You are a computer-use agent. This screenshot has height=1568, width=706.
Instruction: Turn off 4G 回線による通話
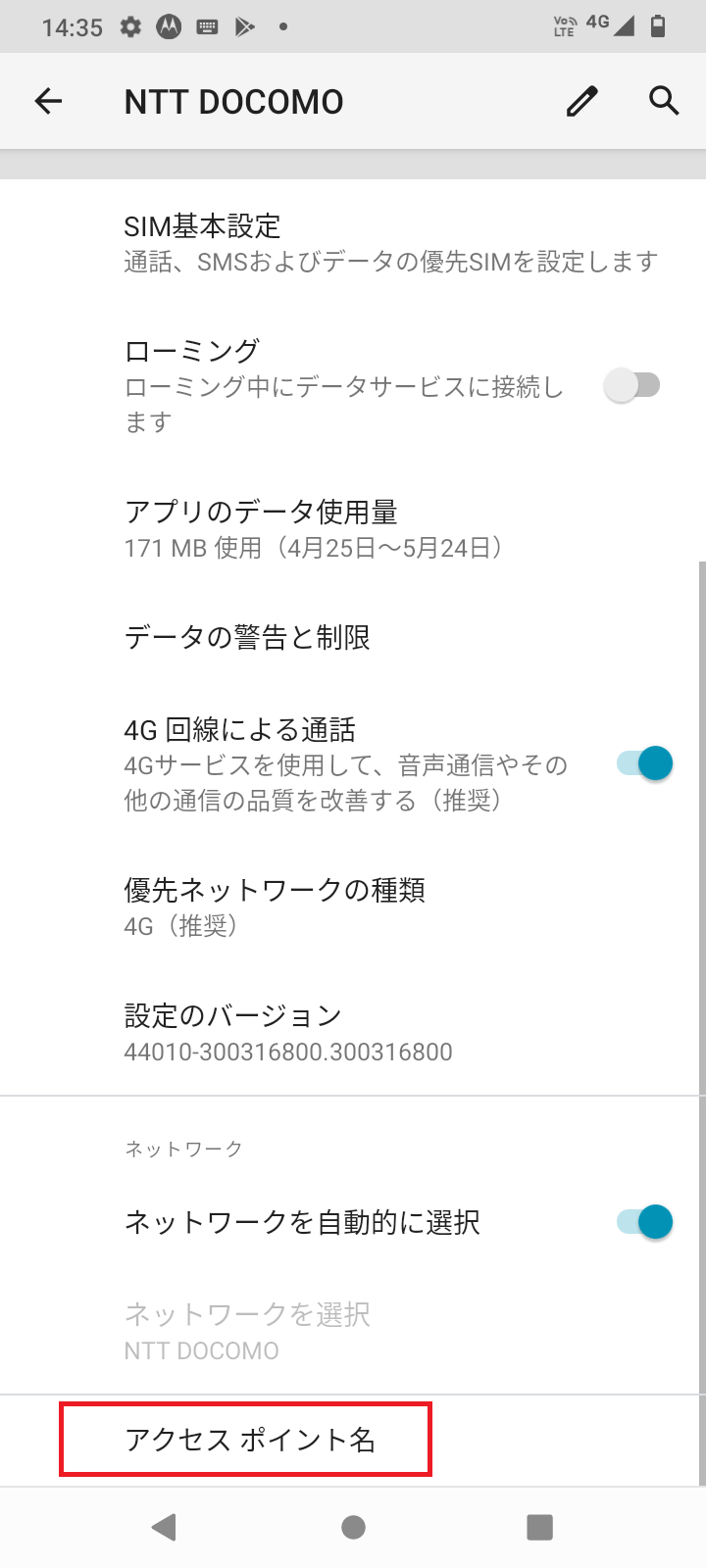coord(644,763)
